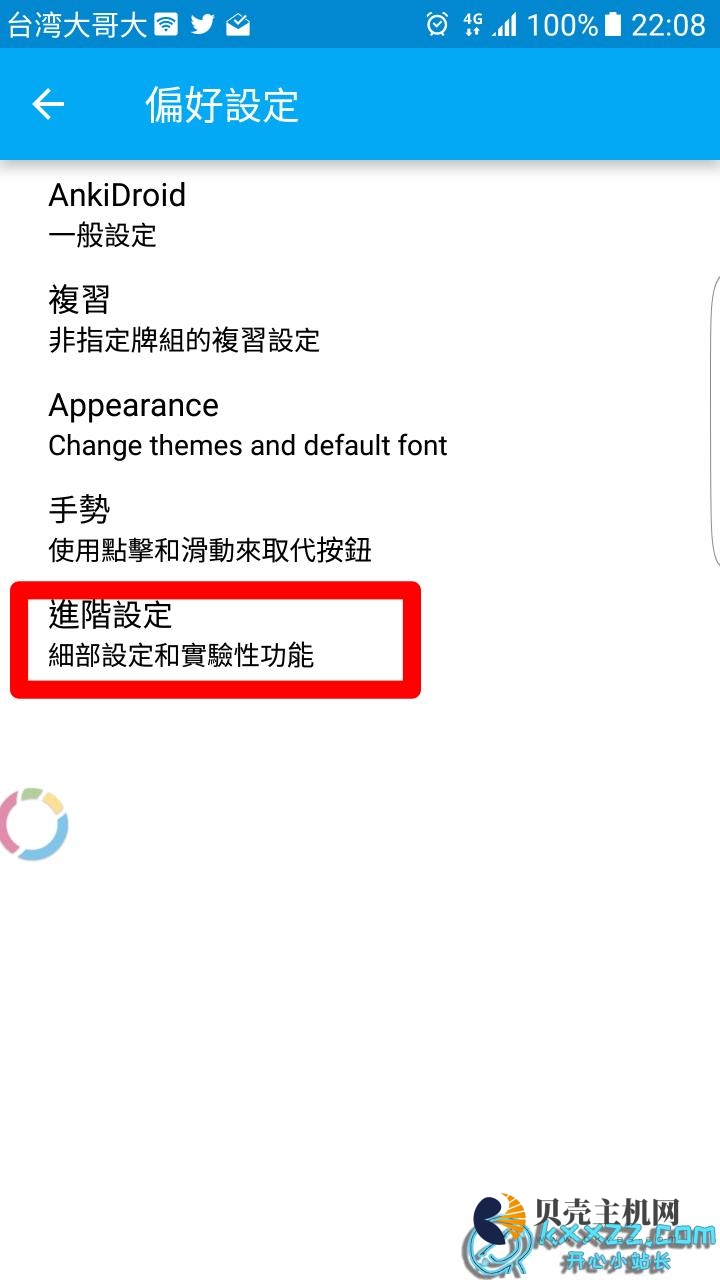Open AnkiDroid 一般設定

(360, 214)
